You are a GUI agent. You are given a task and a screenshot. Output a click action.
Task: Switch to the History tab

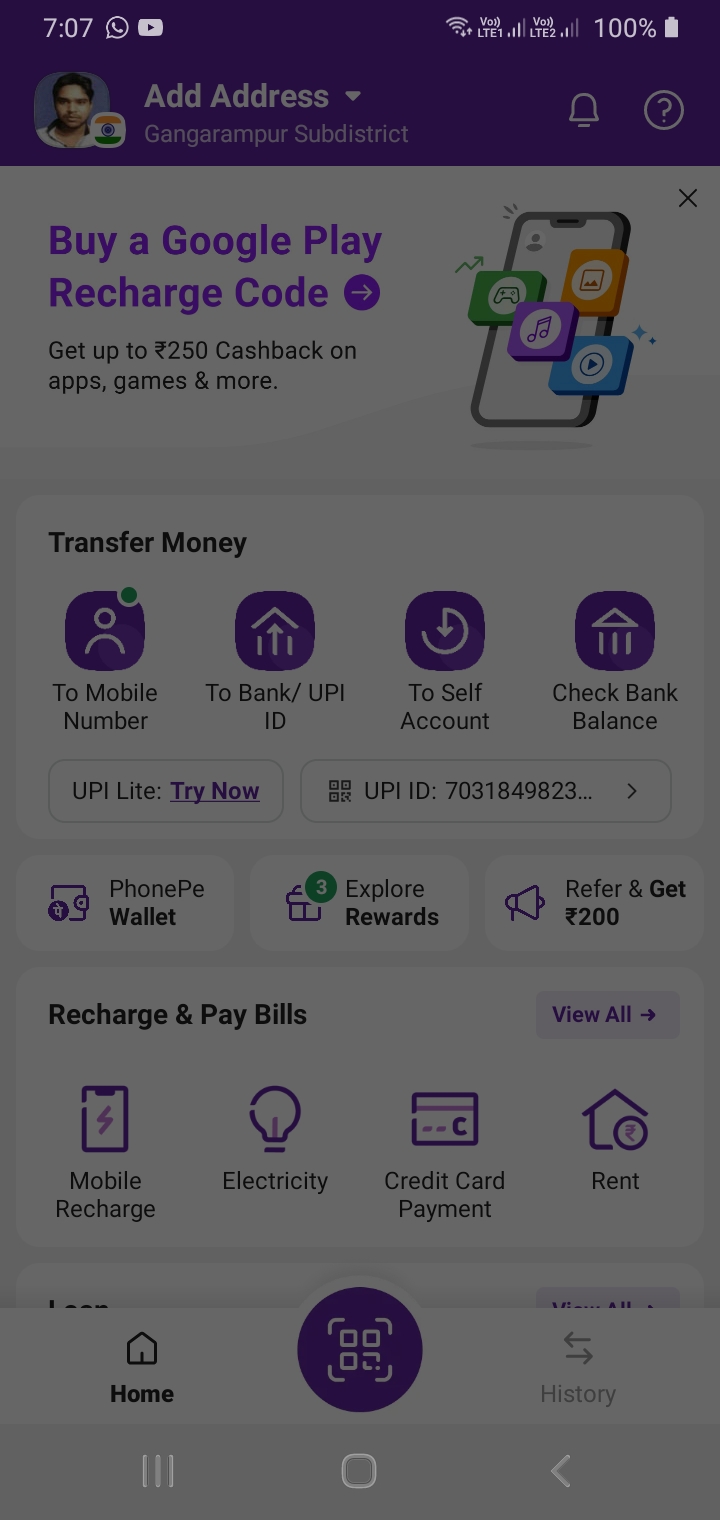[578, 1366]
